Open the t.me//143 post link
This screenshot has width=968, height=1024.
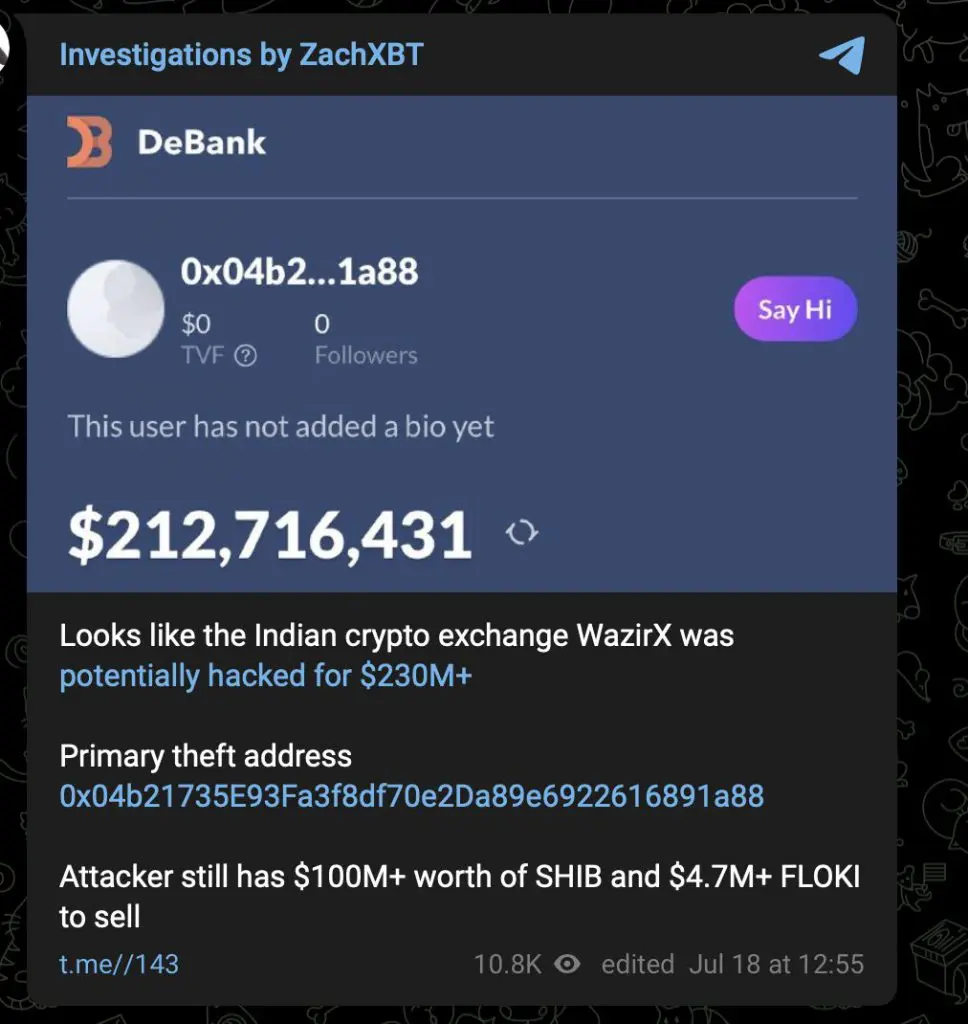(x=119, y=964)
